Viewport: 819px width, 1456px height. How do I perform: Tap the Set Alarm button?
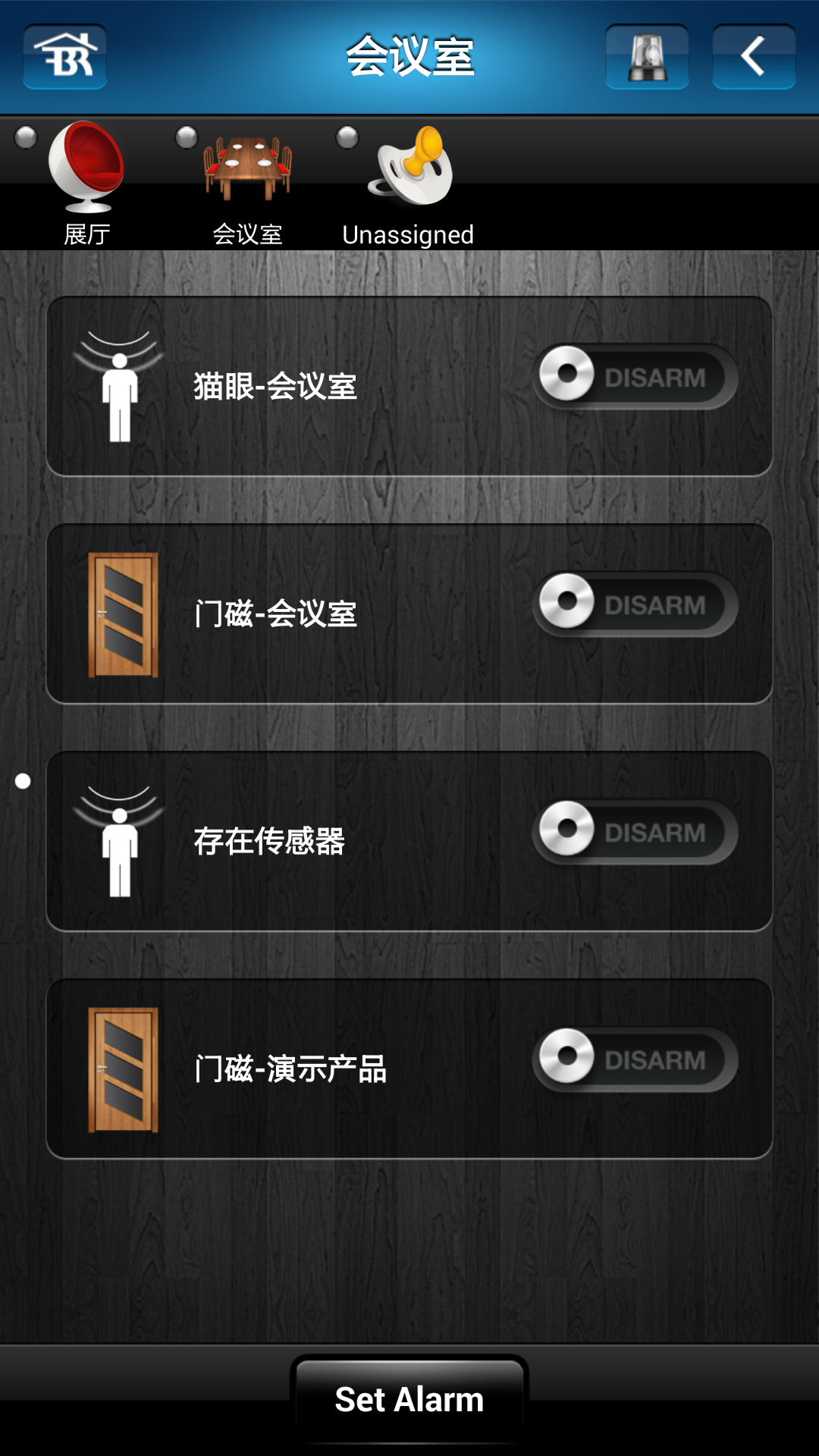tap(409, 1399)
